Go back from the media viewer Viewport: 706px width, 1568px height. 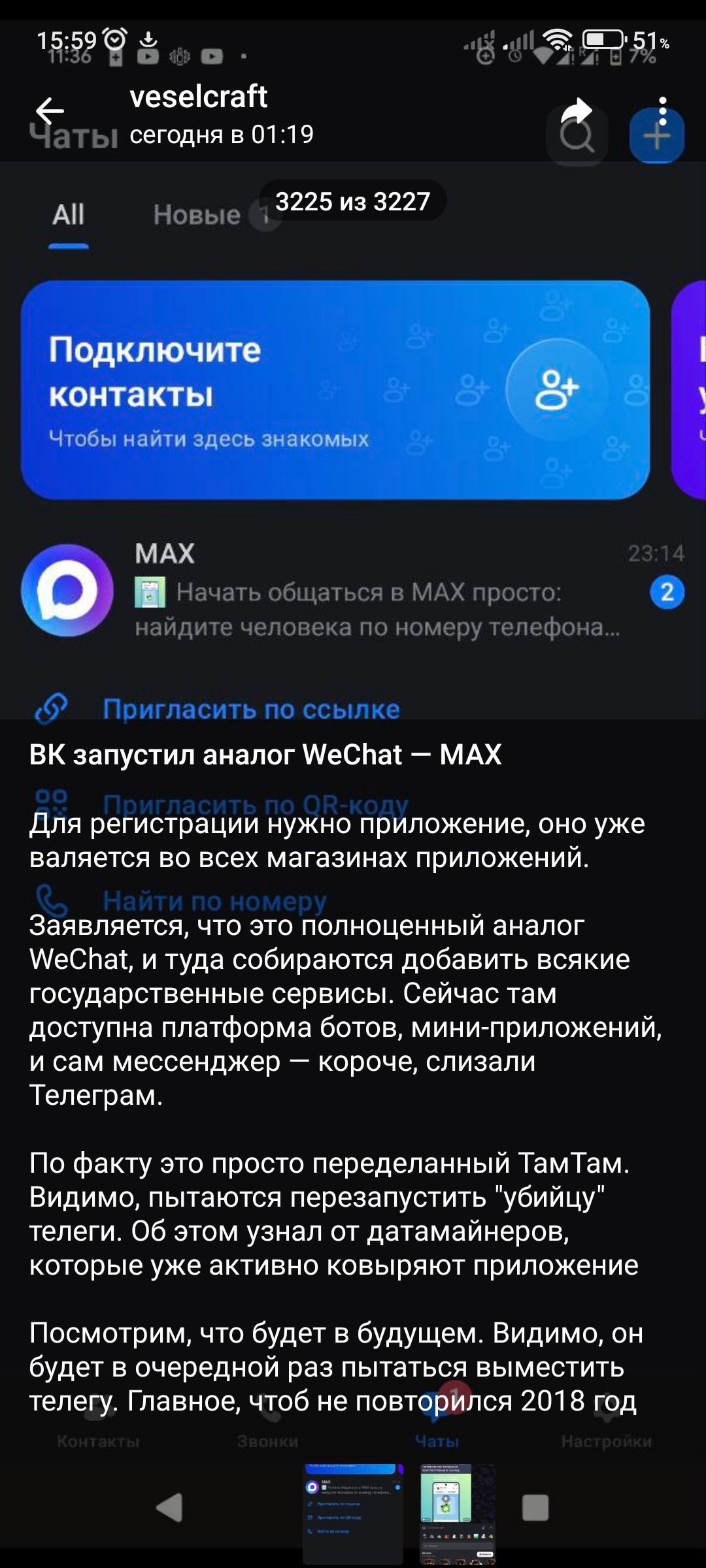[50, 111]
